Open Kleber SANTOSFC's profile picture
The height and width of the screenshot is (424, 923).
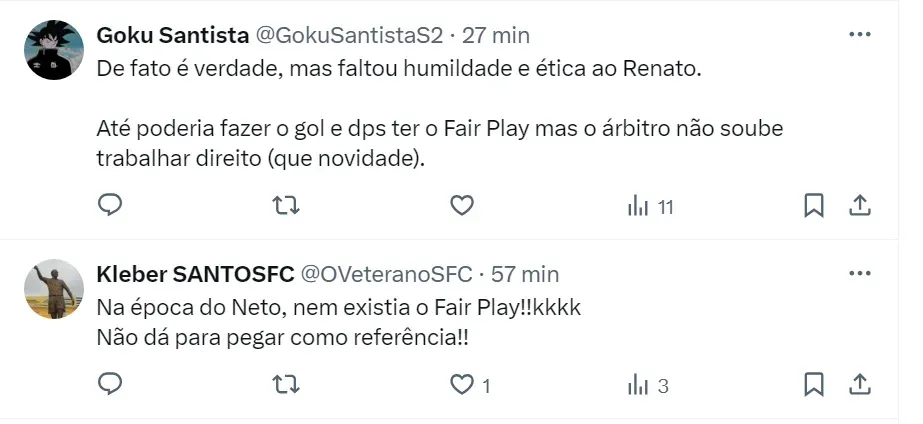(x=53, y=289)
